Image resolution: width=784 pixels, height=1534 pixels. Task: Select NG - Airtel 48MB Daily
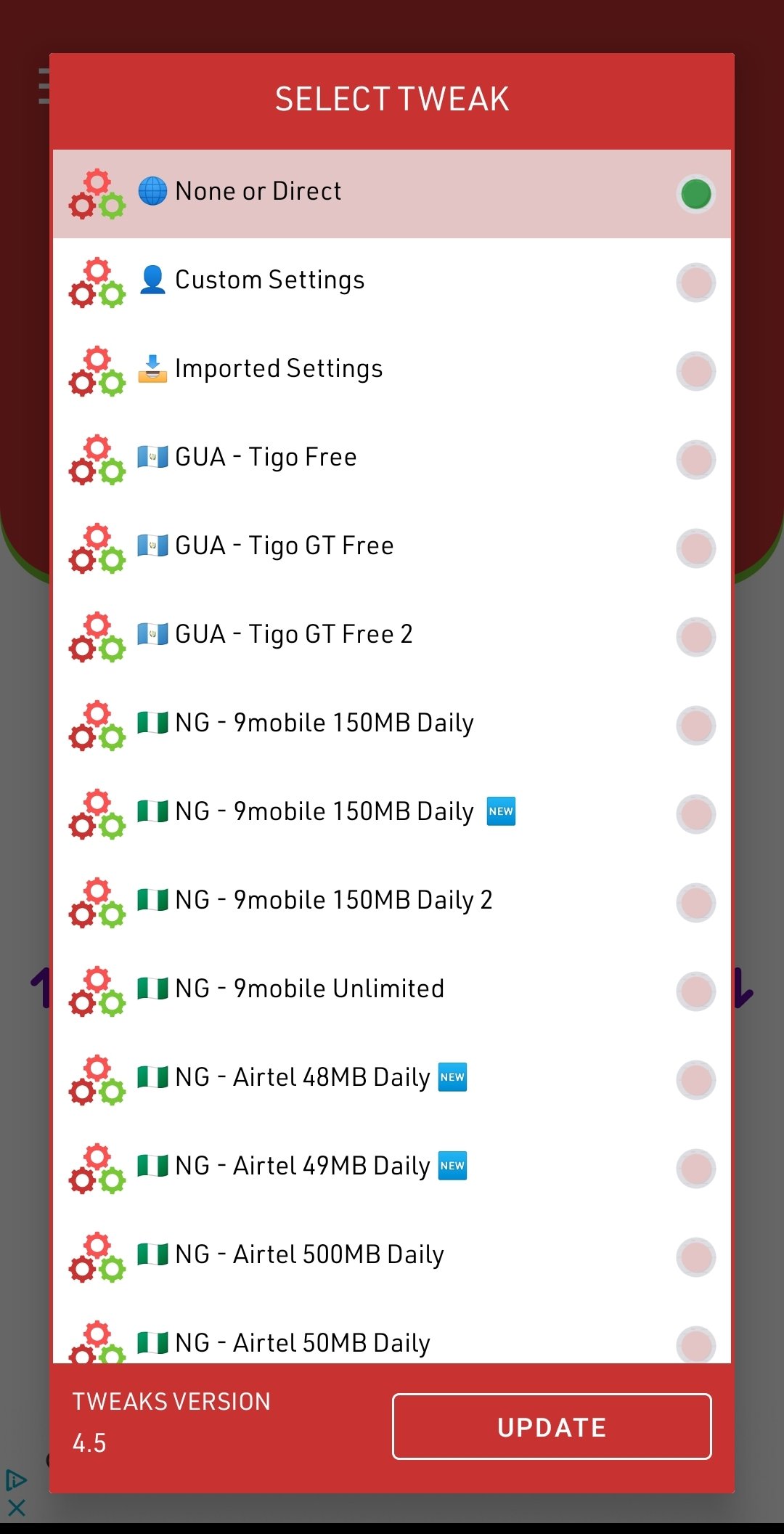[392, 1080]
